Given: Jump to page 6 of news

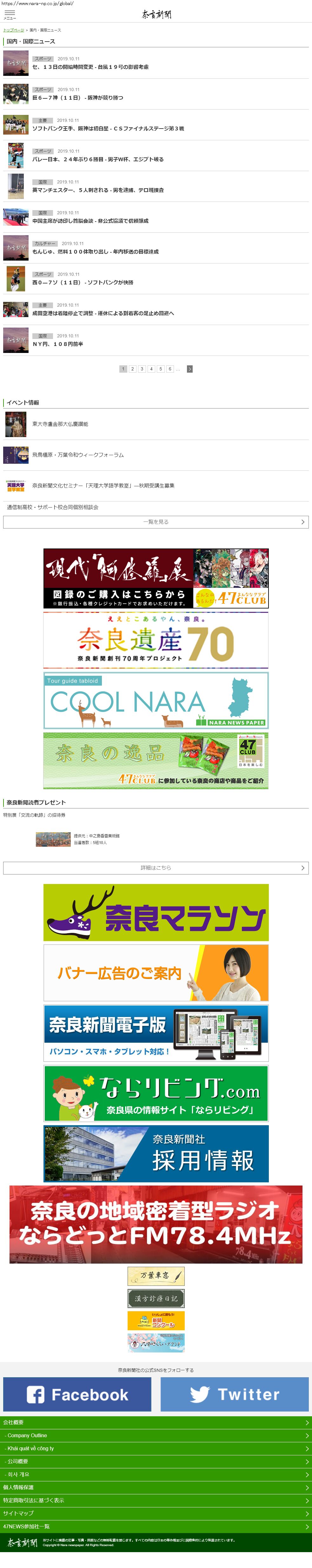Looking at the screenshot, I should (170, 369).
